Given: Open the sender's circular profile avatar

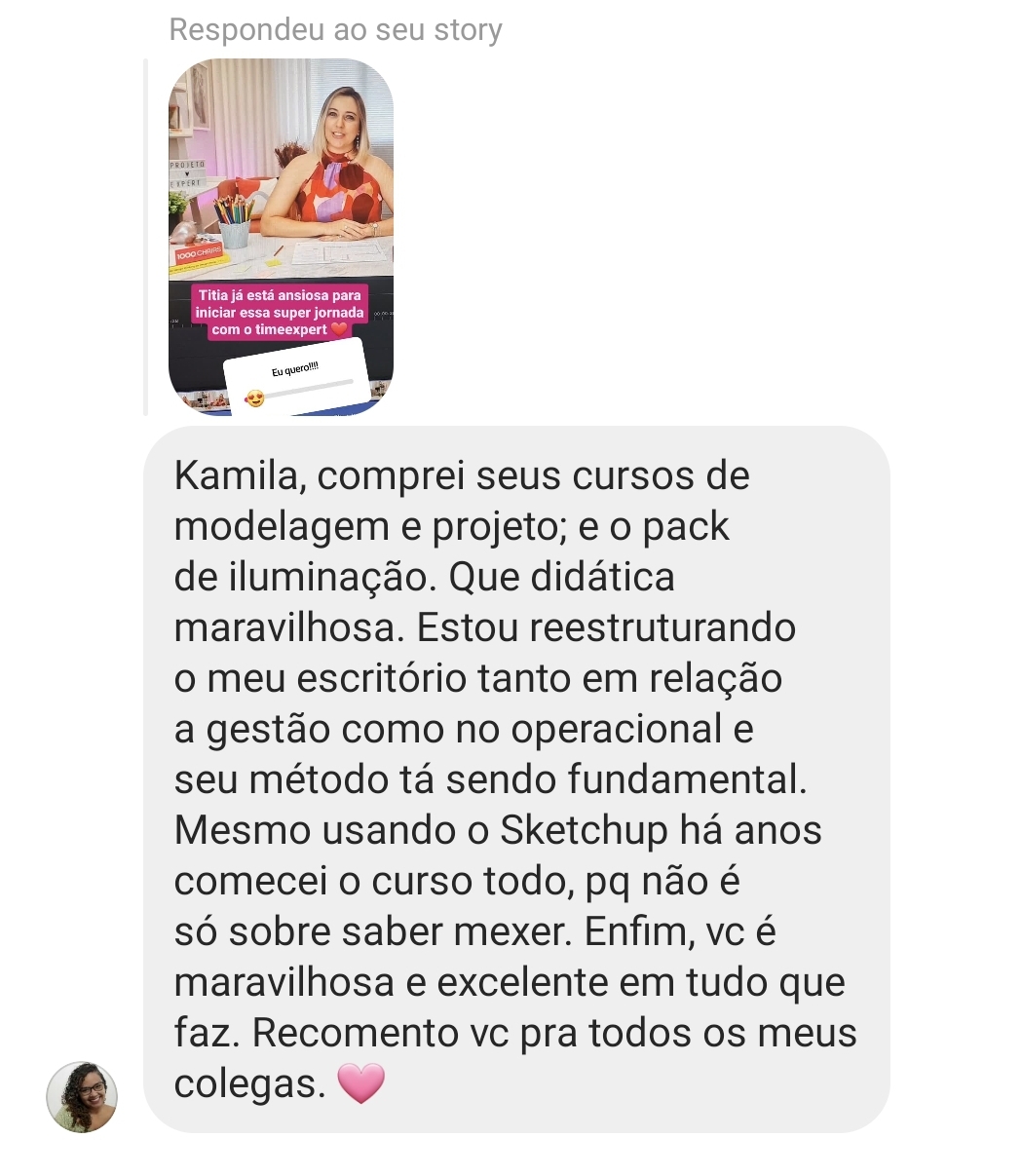Looking at the screenshot, I should (x=83, y=1095).
